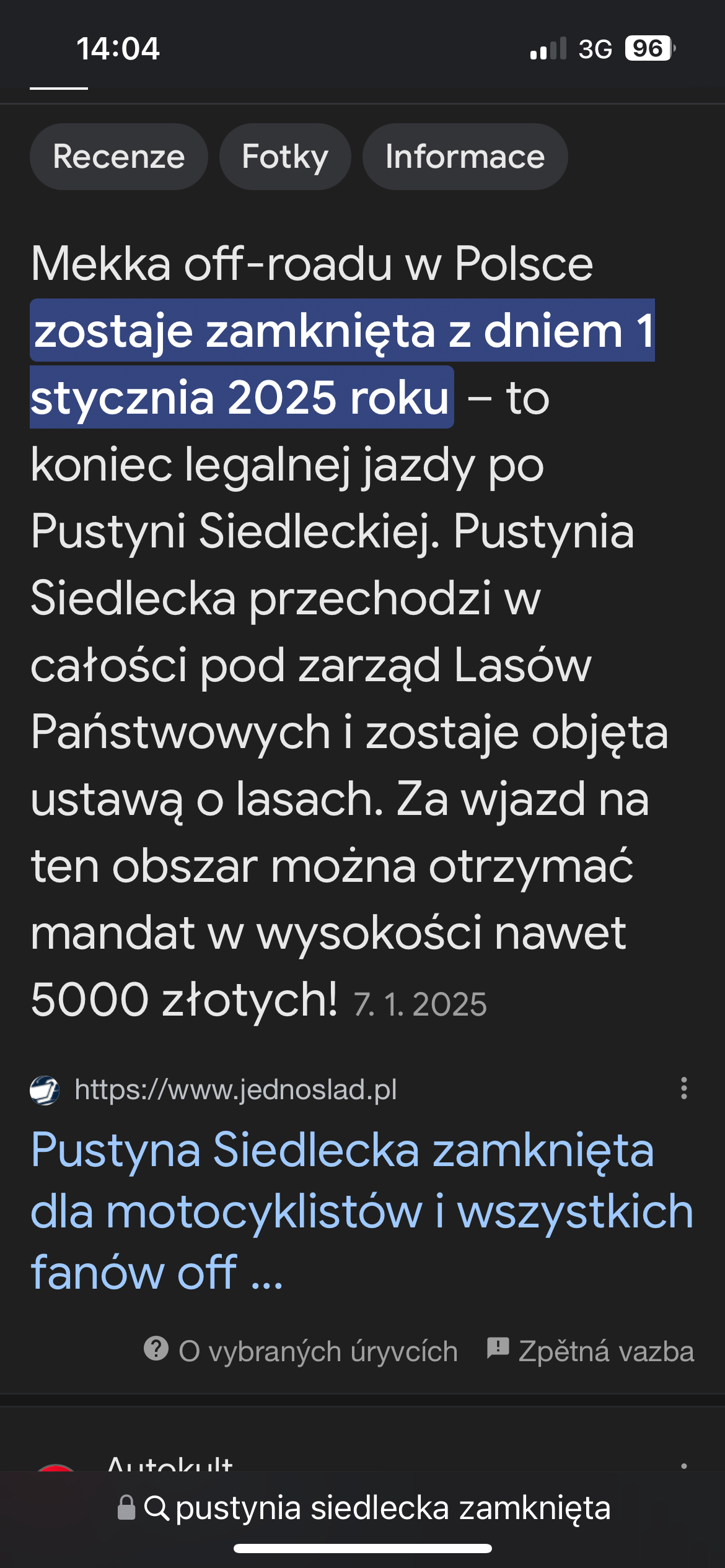Open the Autokult search result
Screen dimensions: 725x1568
tap(169, 1464)
